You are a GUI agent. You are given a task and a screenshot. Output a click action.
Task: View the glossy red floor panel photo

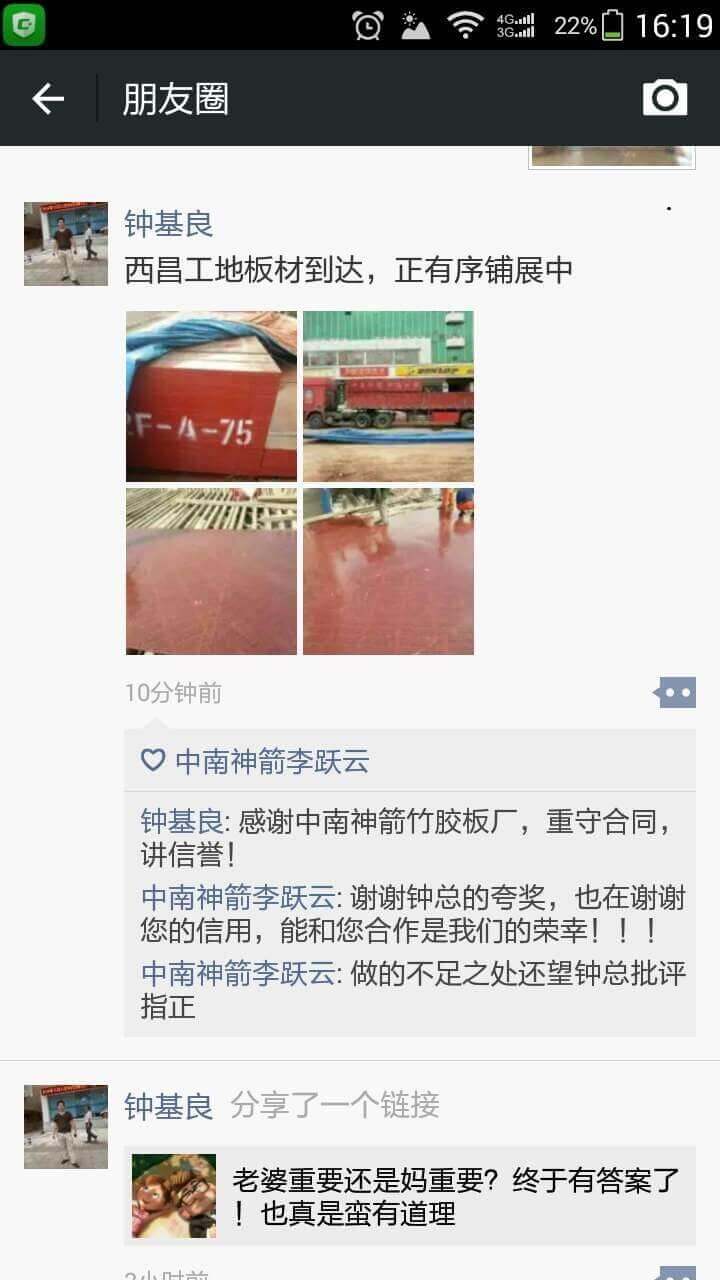[x=388, y=571]
